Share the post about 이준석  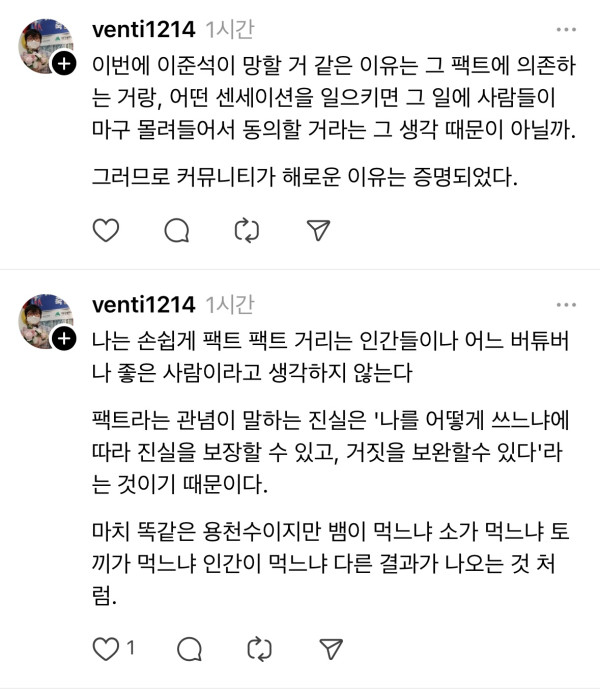pos(317,231)
